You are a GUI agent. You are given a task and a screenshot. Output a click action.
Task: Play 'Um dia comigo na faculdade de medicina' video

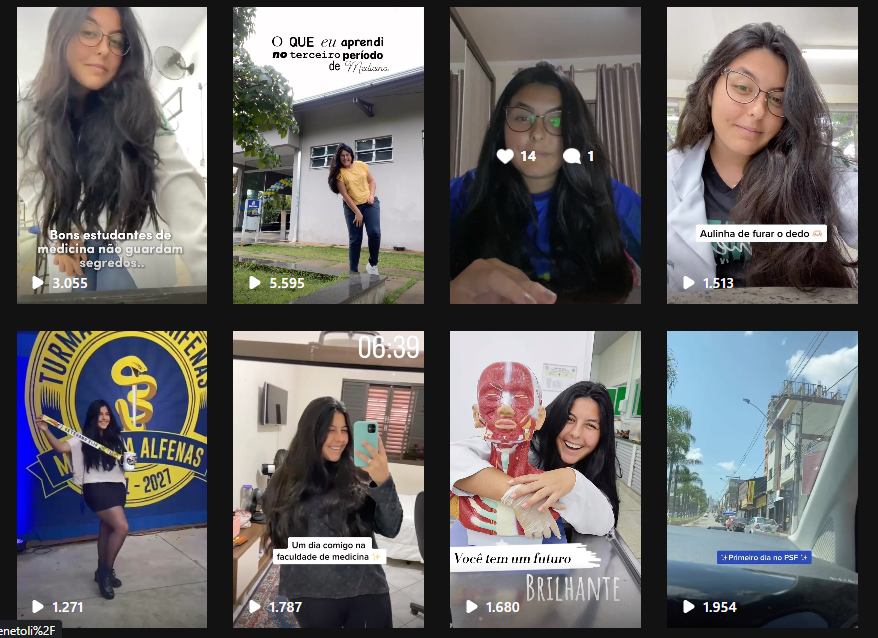click(x=329, y=479)
